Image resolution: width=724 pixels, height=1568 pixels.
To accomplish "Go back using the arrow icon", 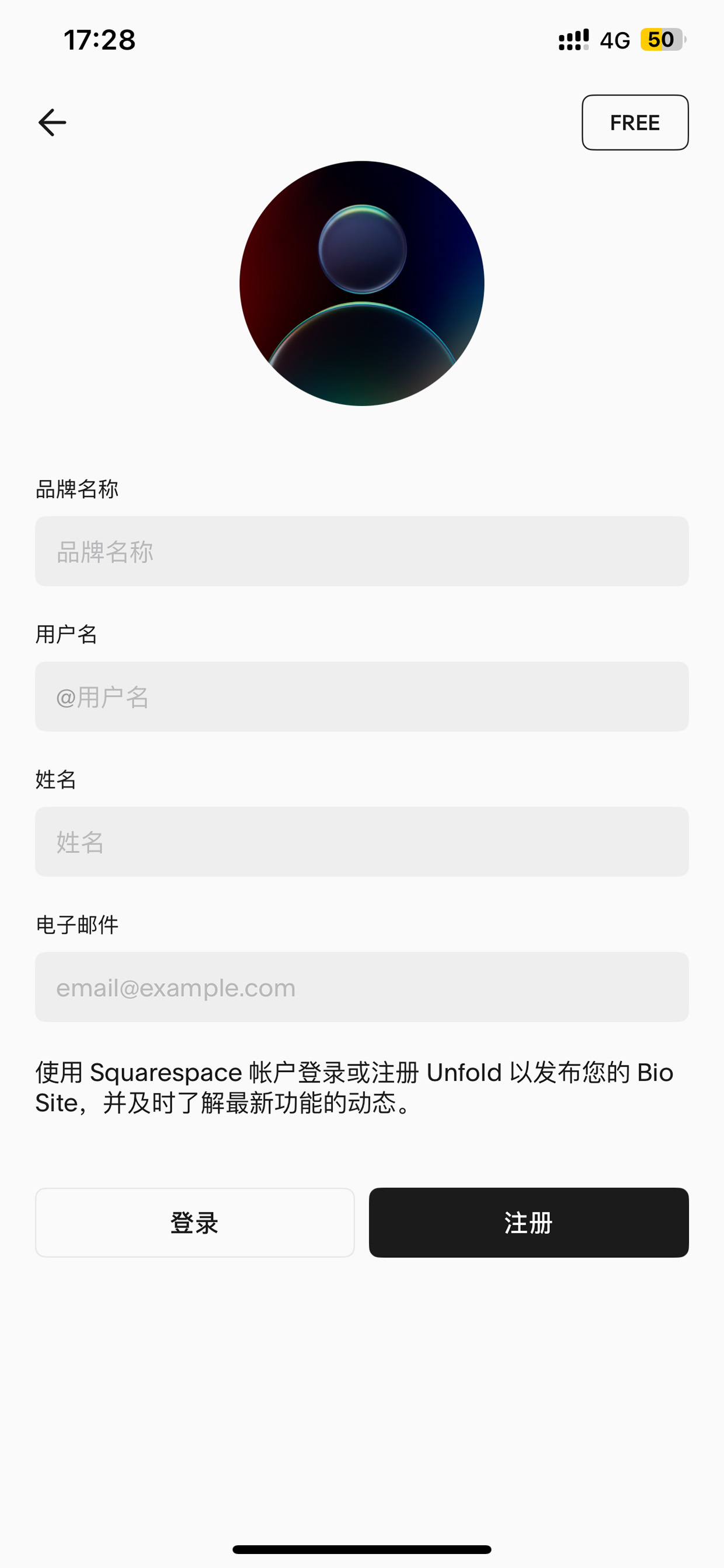I will pos(53,122).
